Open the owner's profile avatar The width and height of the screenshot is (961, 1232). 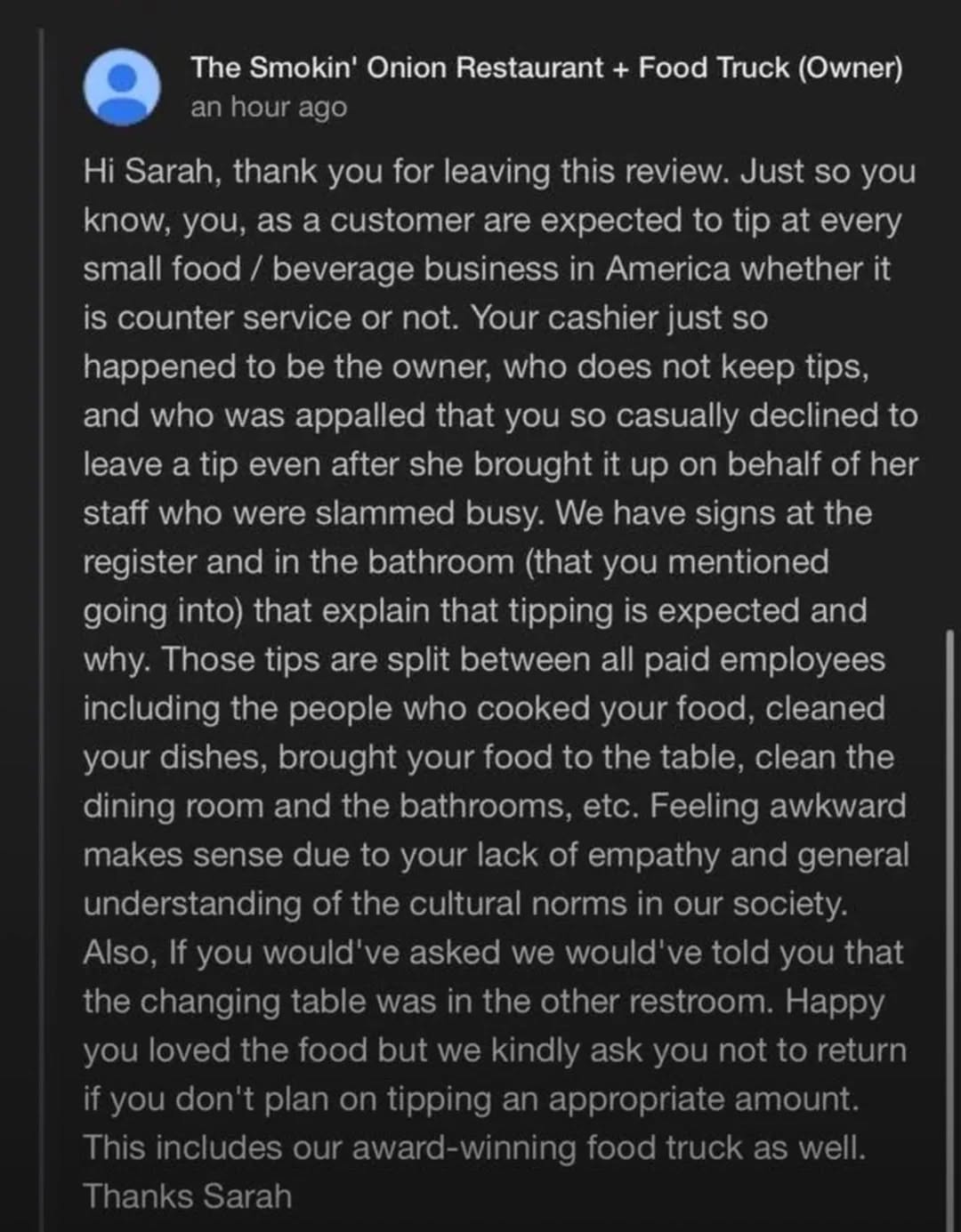pos(122,87)
